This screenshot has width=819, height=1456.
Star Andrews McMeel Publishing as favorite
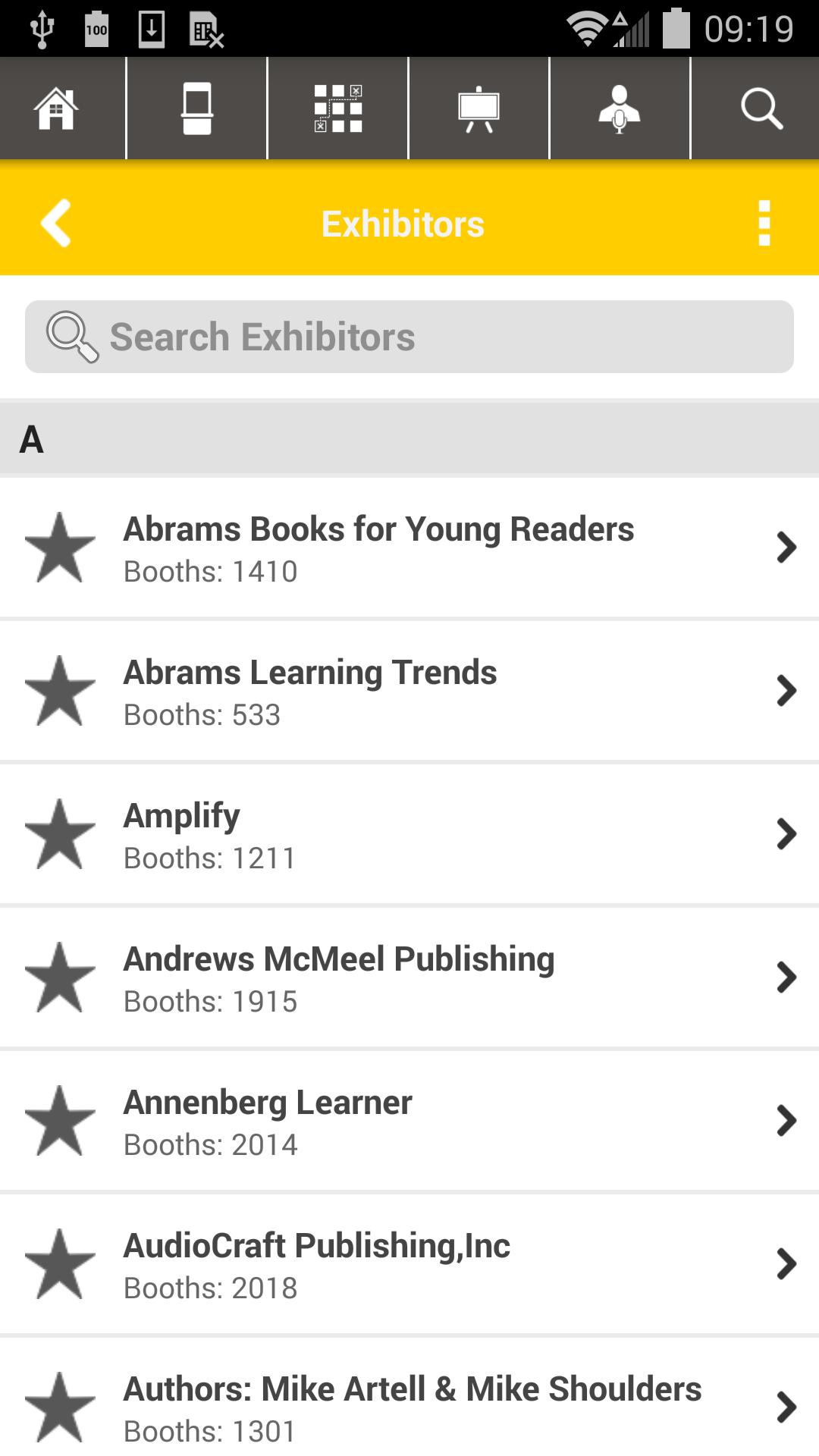[60, 977]
